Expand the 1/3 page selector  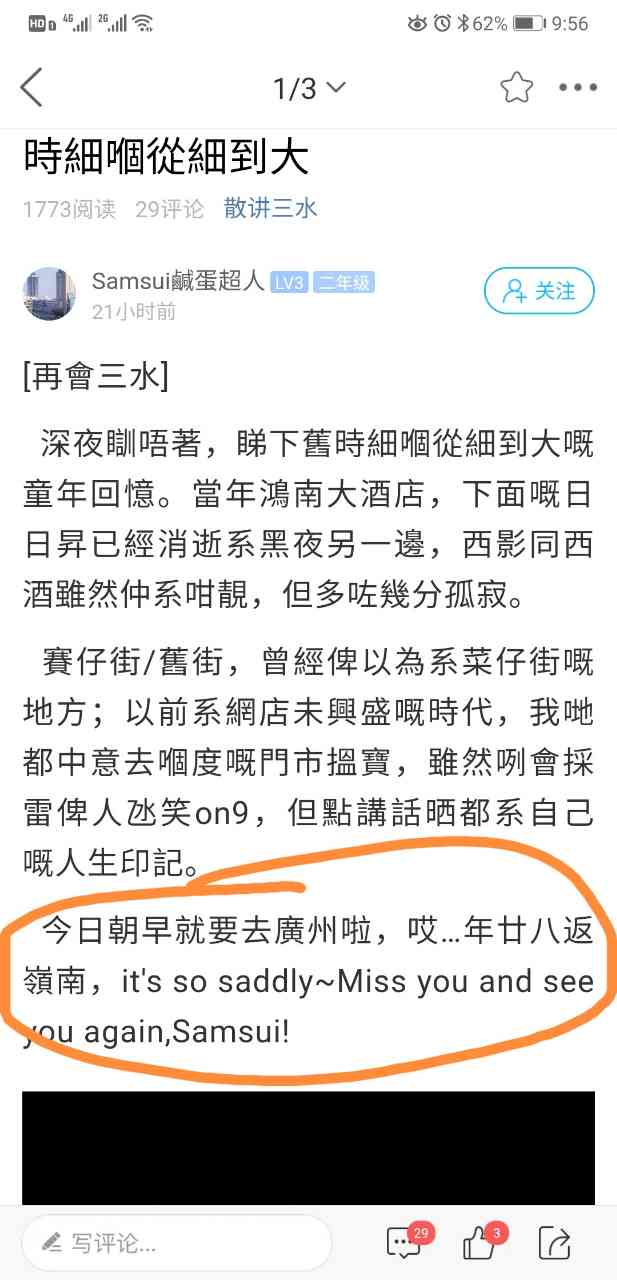tap(309, 89)
